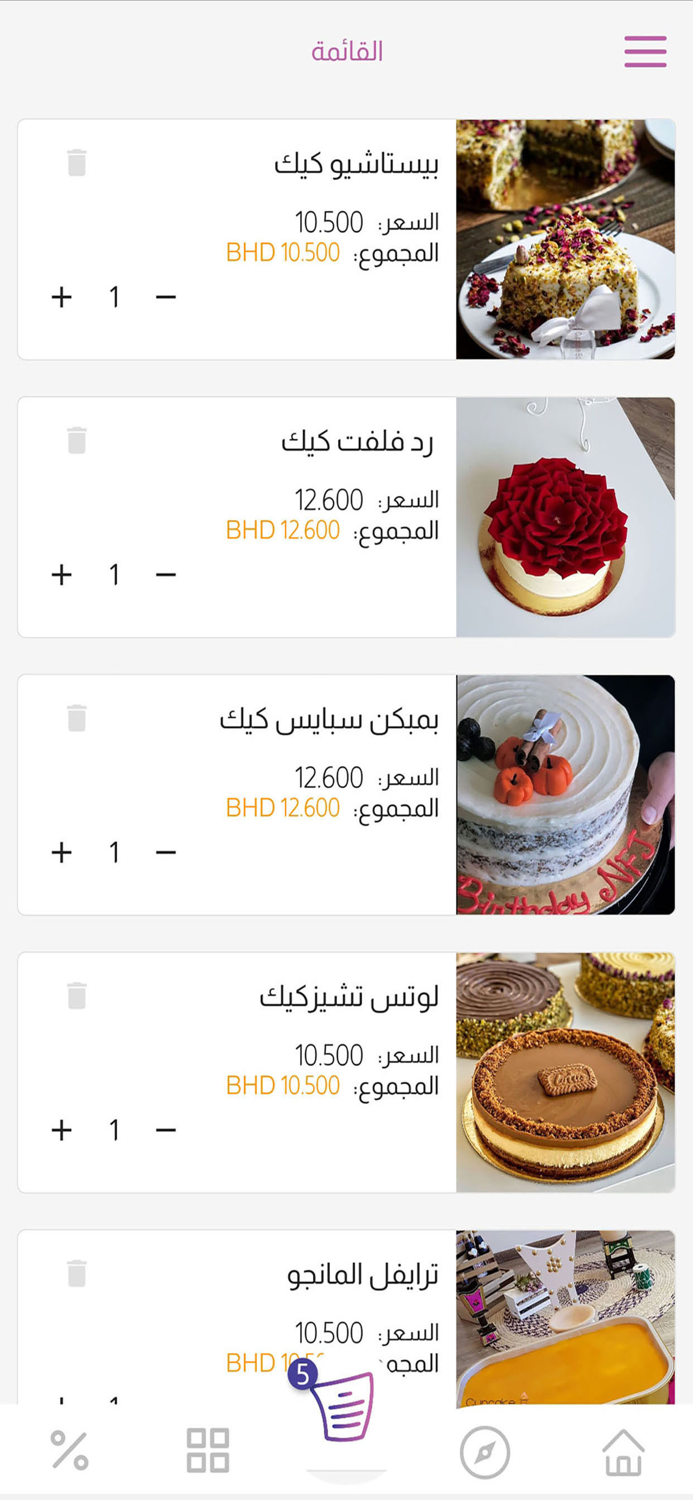Add one more رد فلفت كيك
The width and height of the screenshot is (693, 1500).
click(62, 574)
